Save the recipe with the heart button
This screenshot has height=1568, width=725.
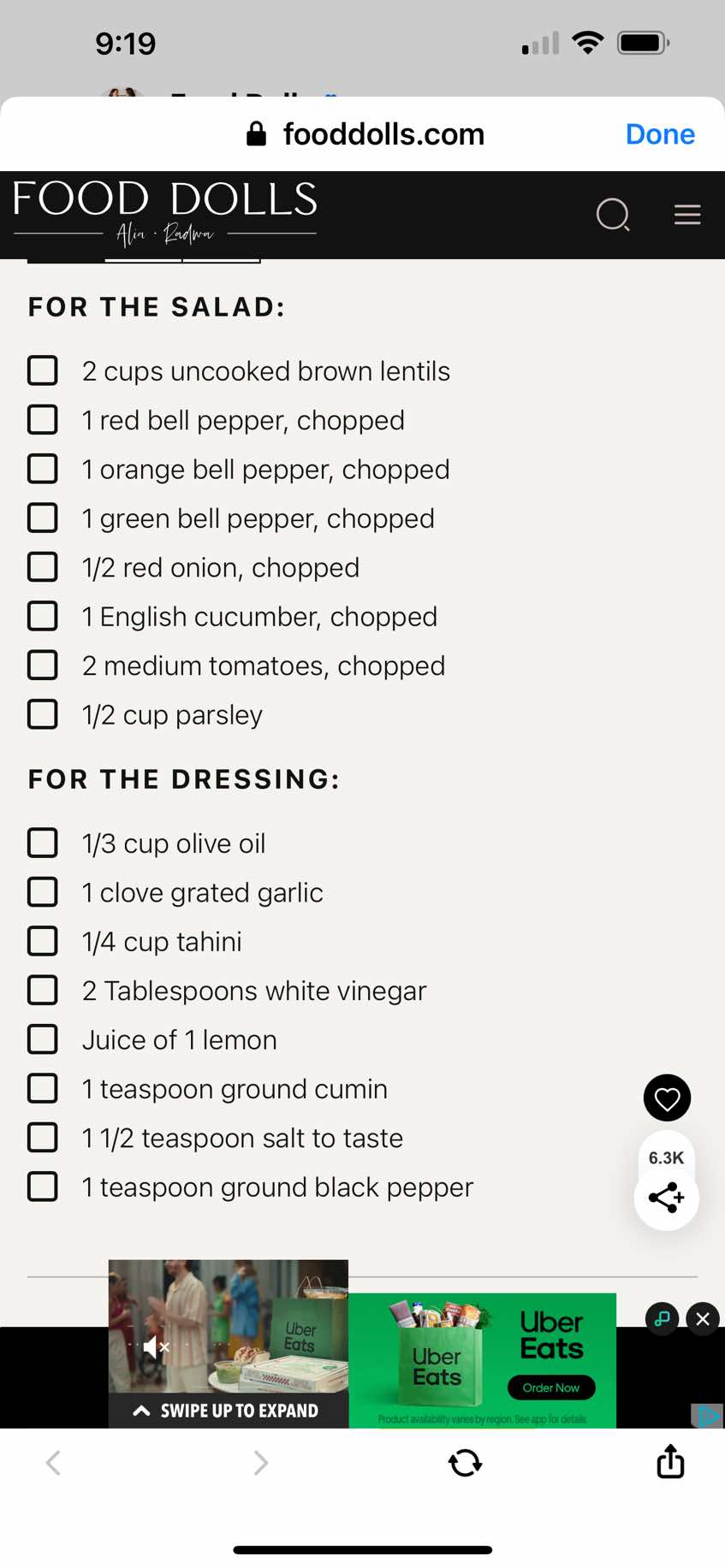667,1098
